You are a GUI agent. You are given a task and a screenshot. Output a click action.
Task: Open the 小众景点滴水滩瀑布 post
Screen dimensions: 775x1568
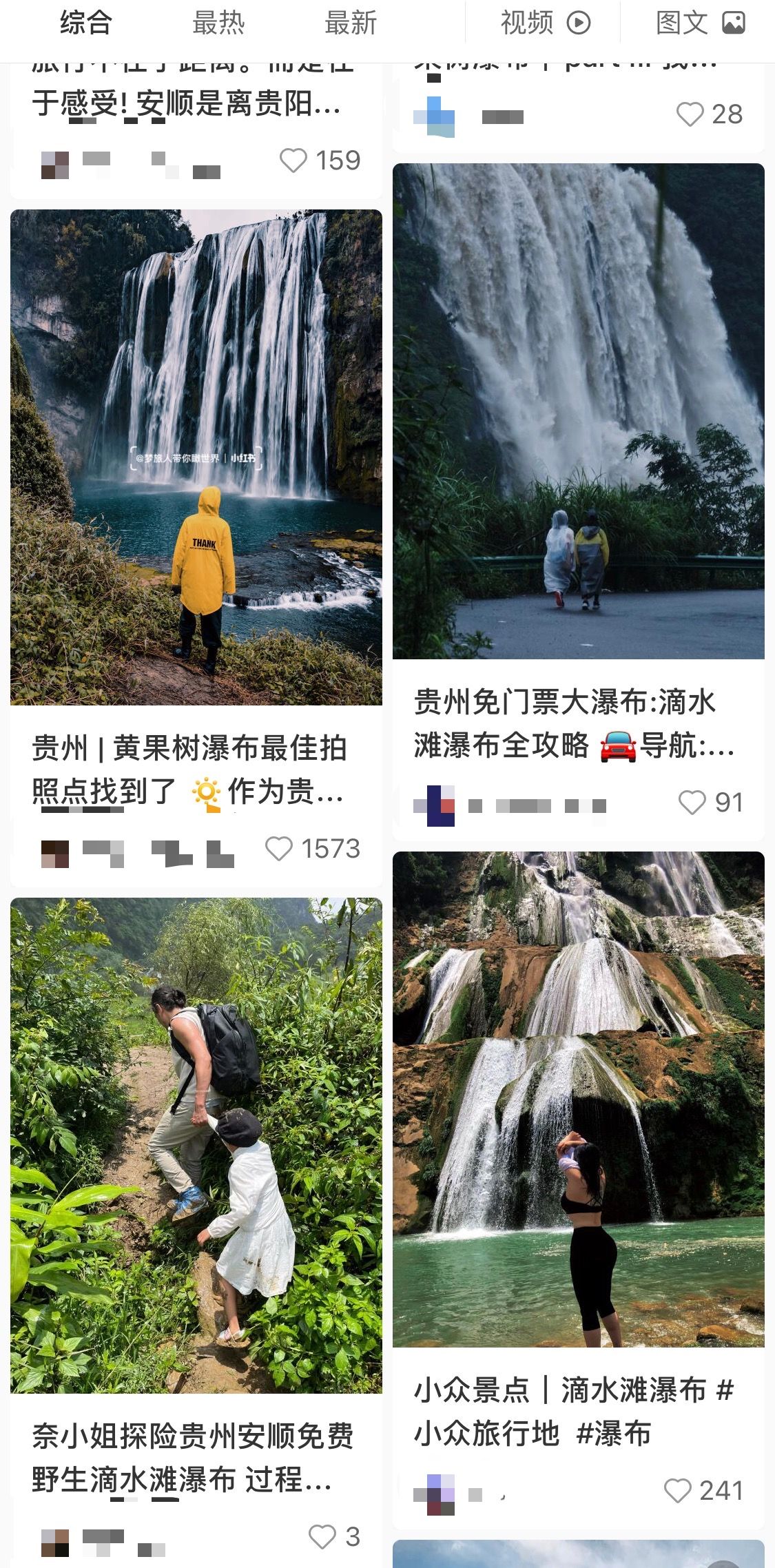pos(579,1099)
